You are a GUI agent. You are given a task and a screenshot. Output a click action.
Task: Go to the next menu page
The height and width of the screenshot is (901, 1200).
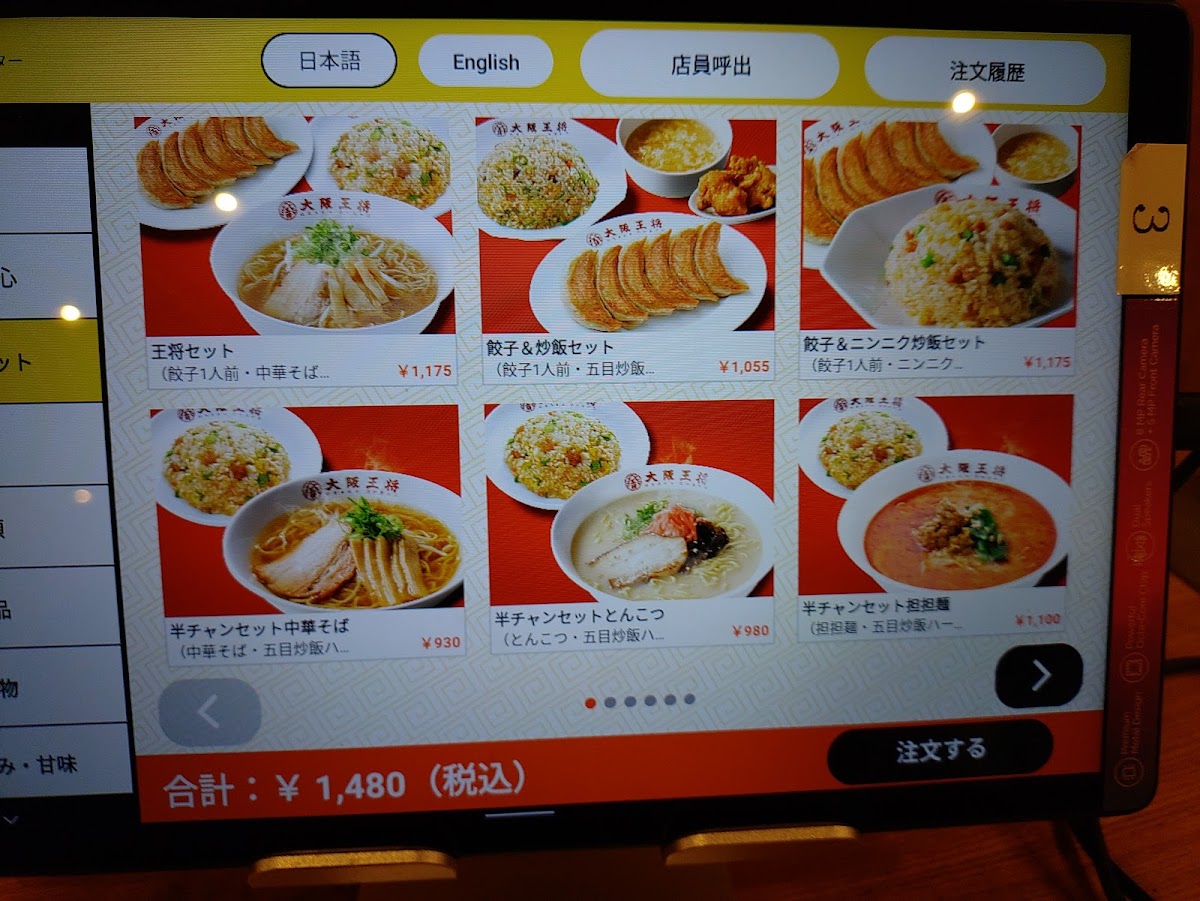[x=1039, y=676]
